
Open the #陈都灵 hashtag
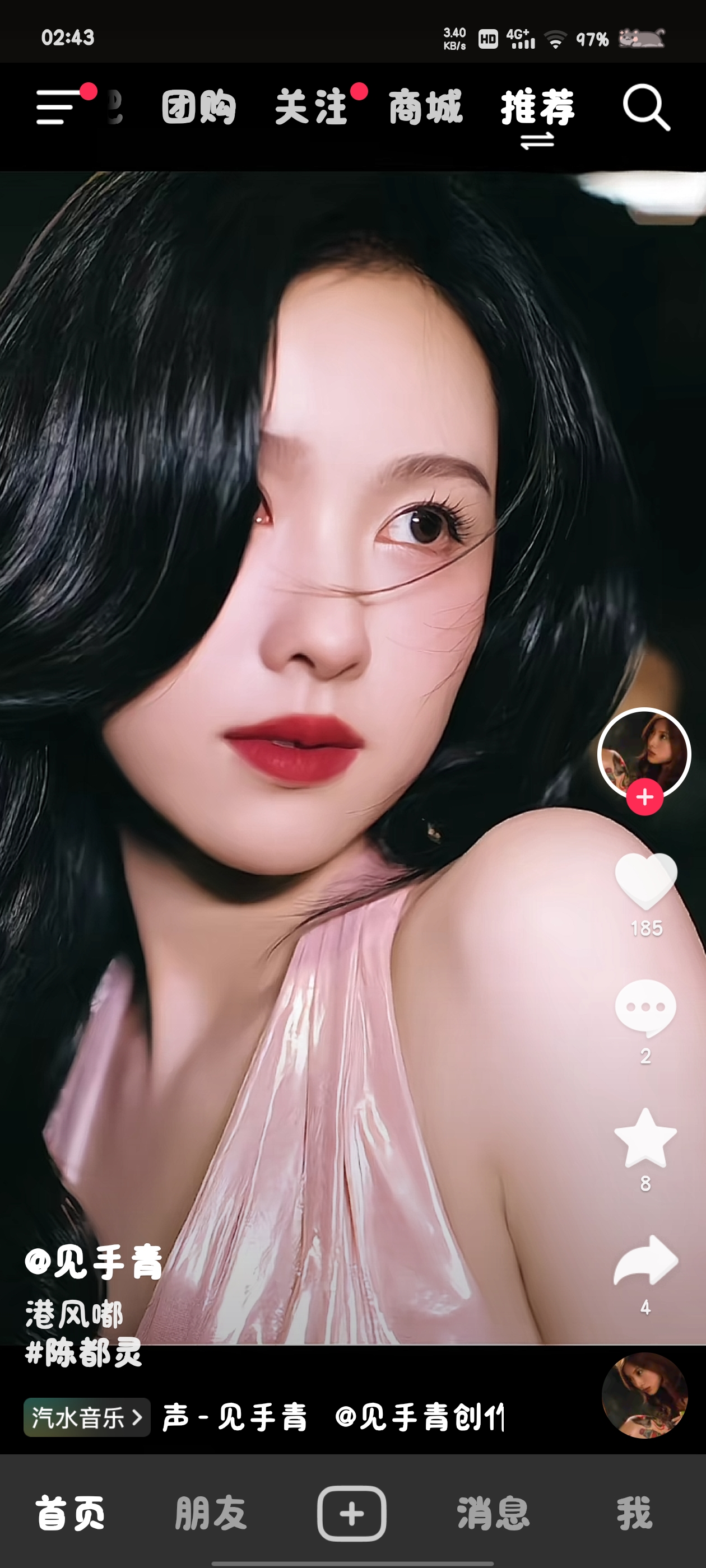[84, 1352]
